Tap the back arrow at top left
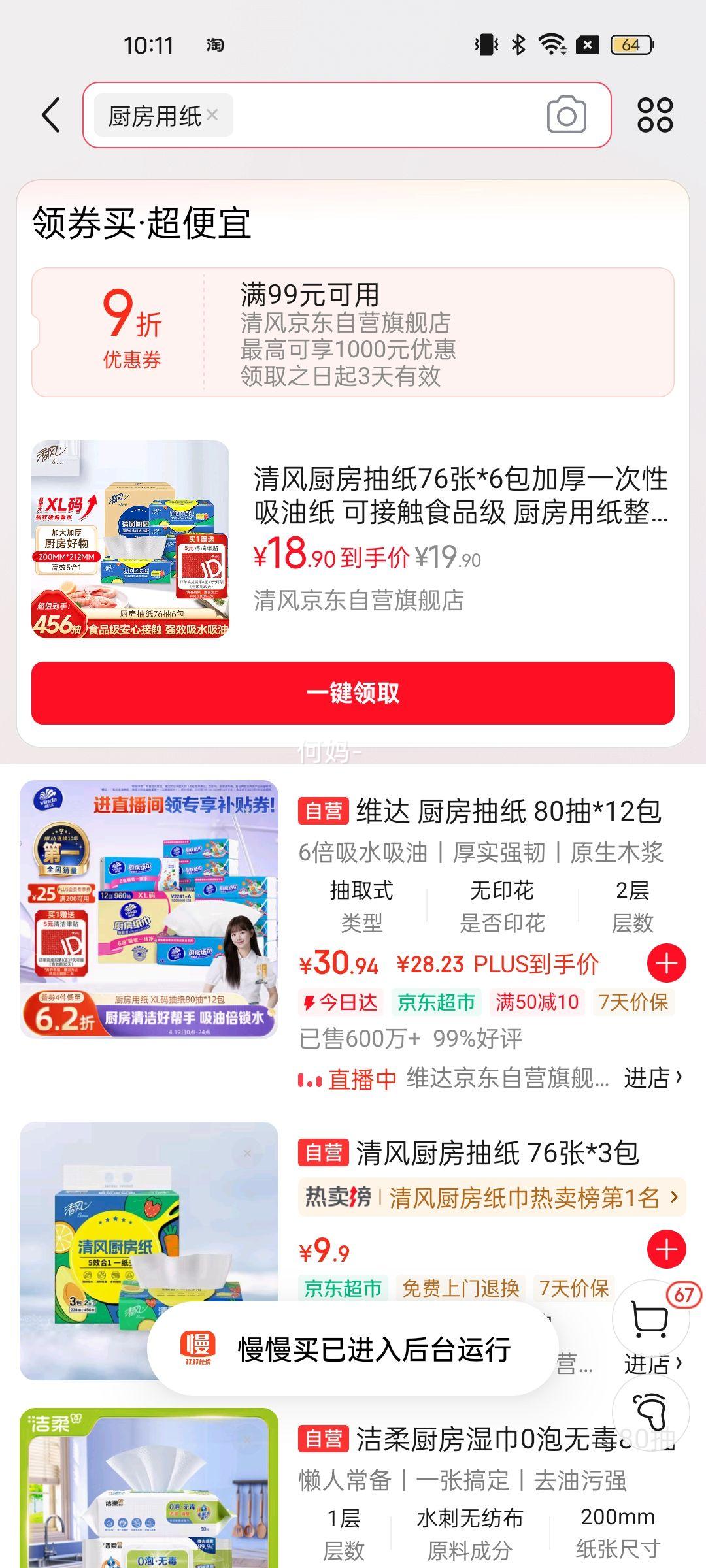706x1568 pixels. pyautogui.click(x=49, y=114)
